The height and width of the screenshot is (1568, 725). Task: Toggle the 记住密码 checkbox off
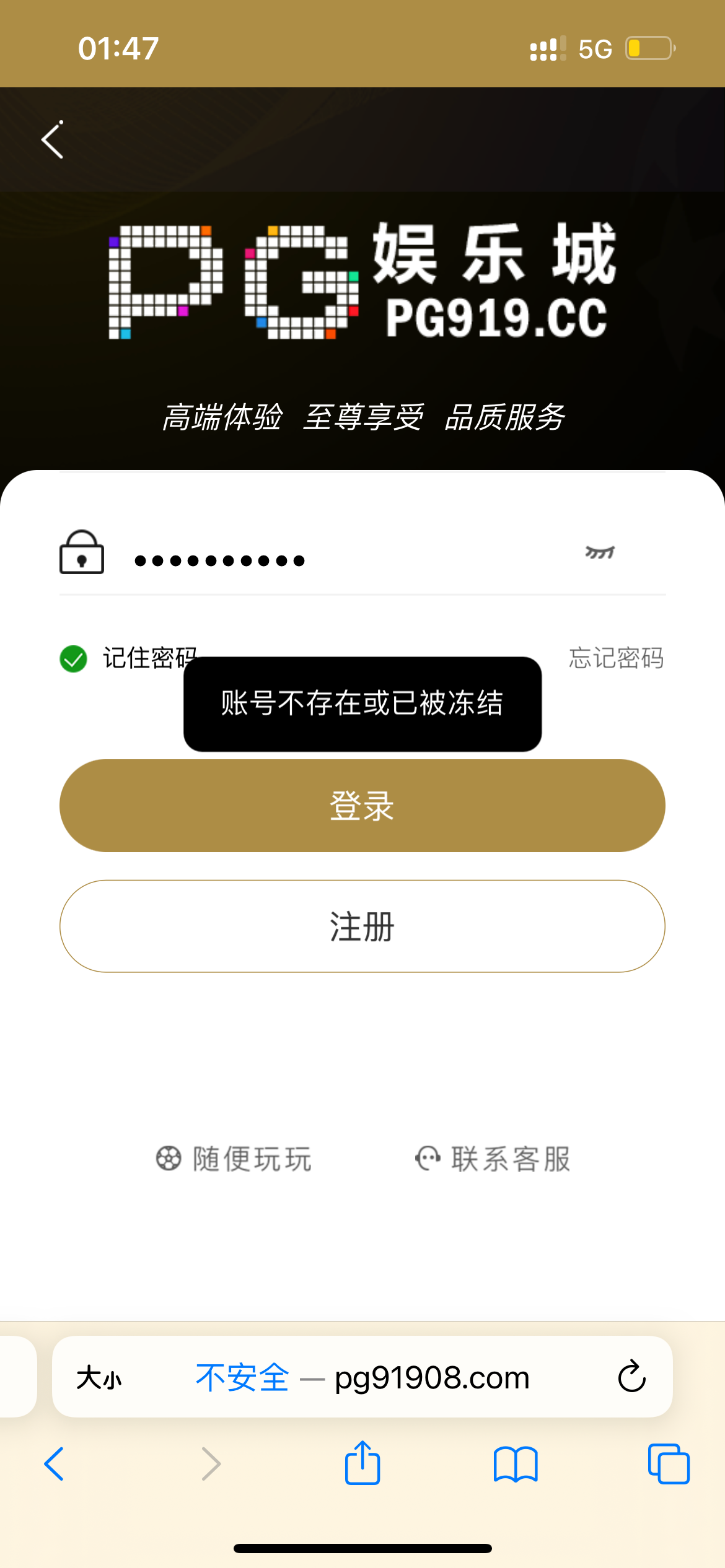point(74,658)
